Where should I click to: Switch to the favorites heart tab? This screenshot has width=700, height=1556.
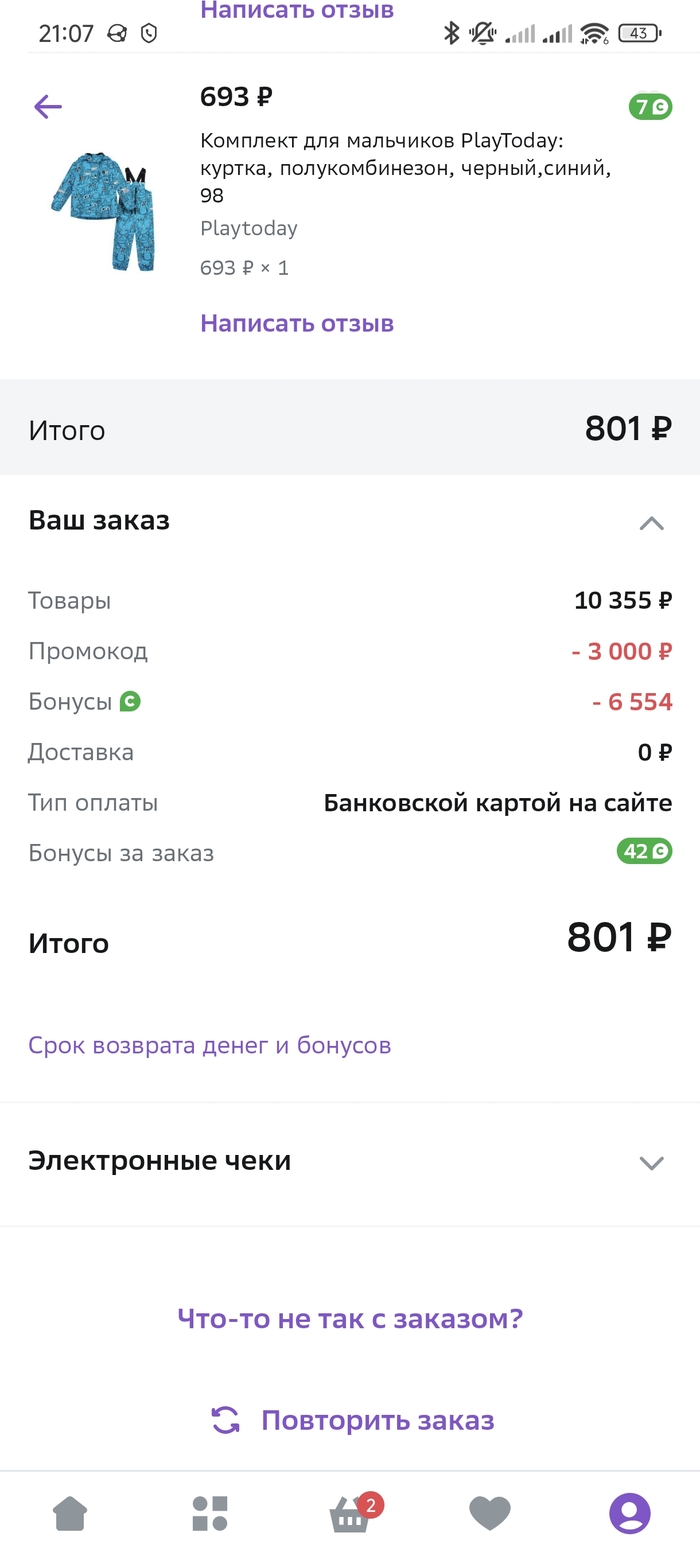tap(490, 1513)
